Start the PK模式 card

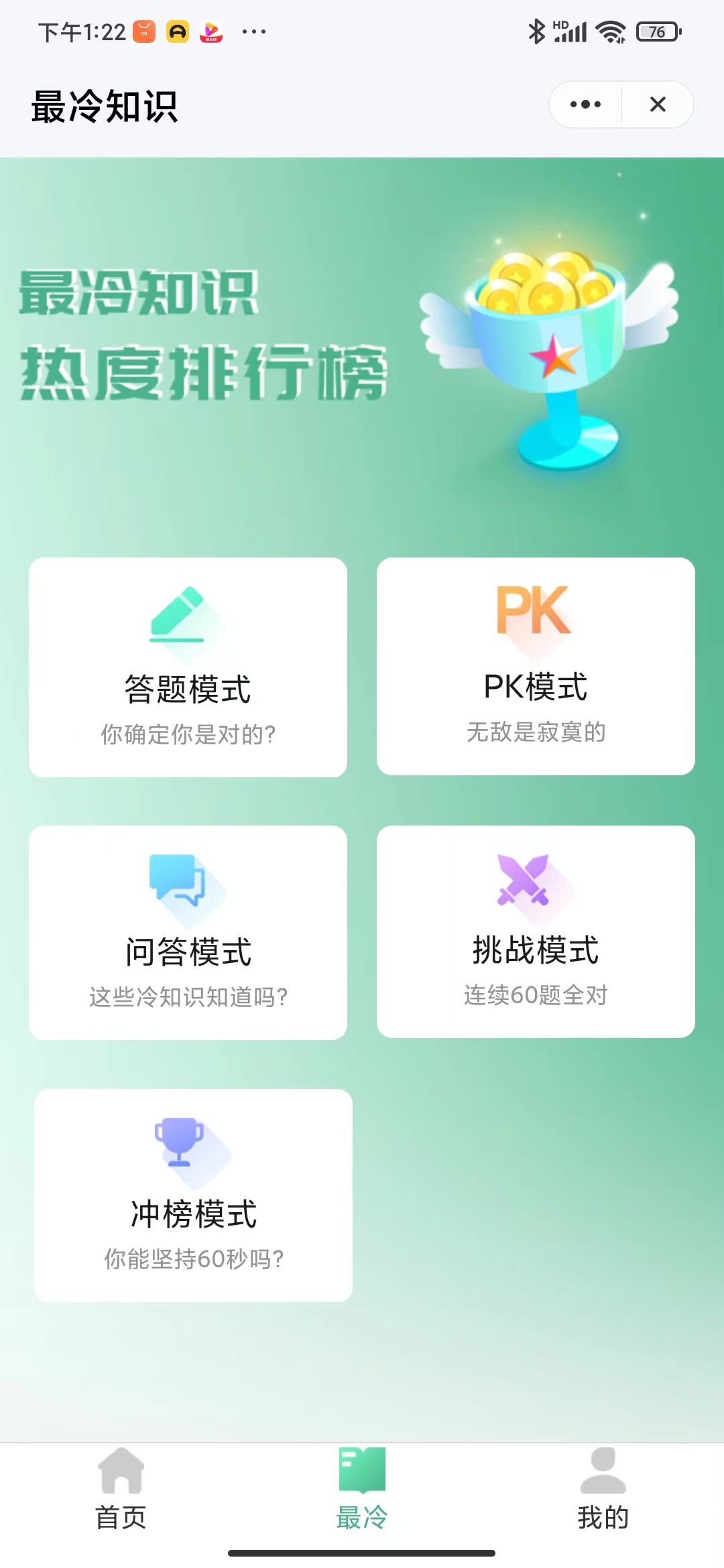[x=536, y=666]
